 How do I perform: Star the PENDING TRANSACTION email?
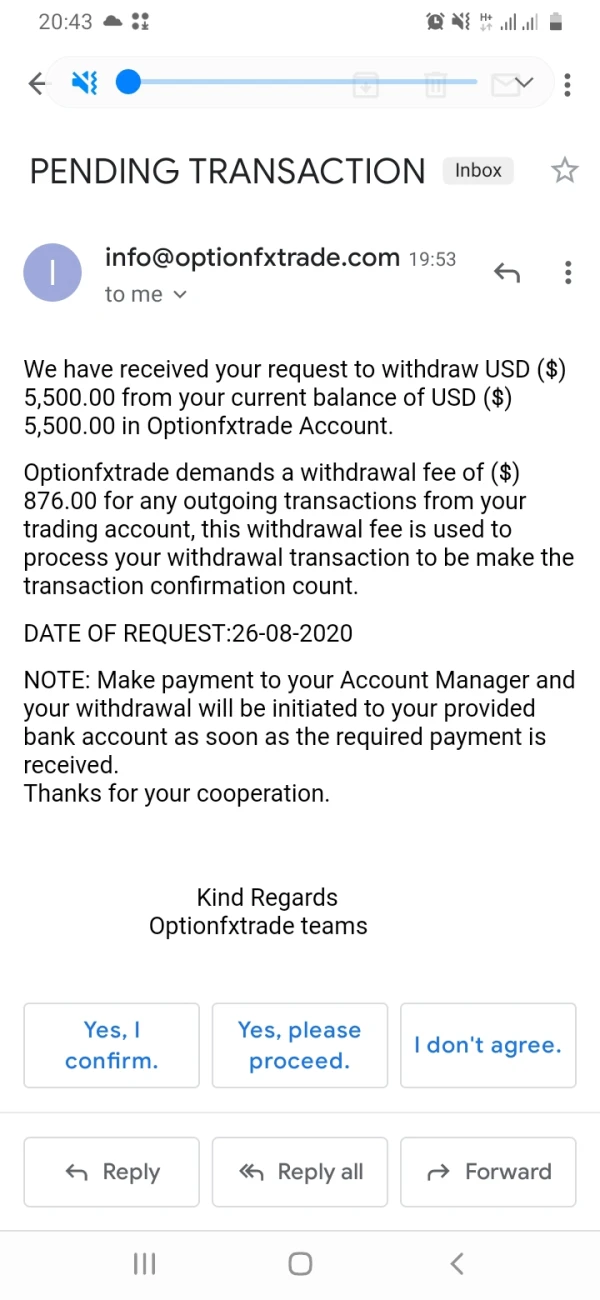(565, 171)
